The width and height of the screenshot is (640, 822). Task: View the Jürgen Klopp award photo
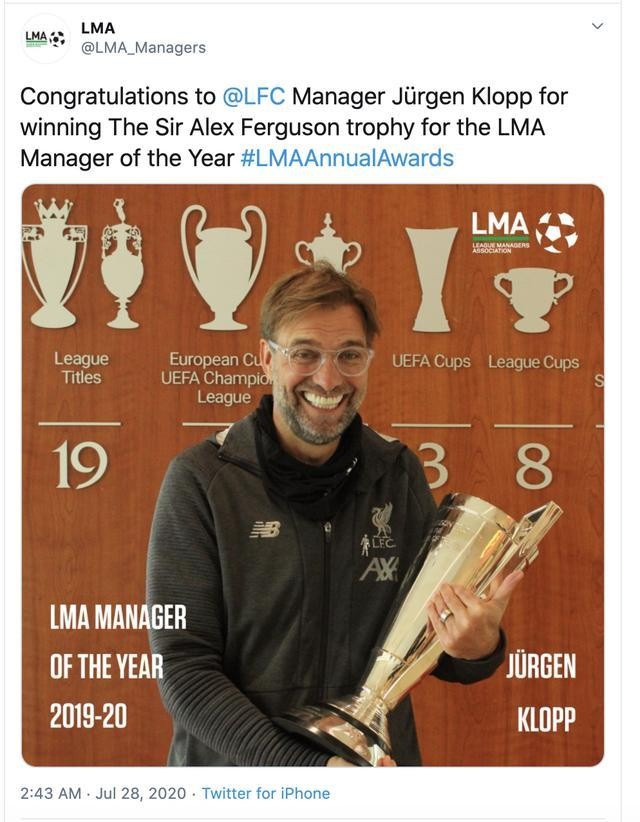(x=312, y=475)
